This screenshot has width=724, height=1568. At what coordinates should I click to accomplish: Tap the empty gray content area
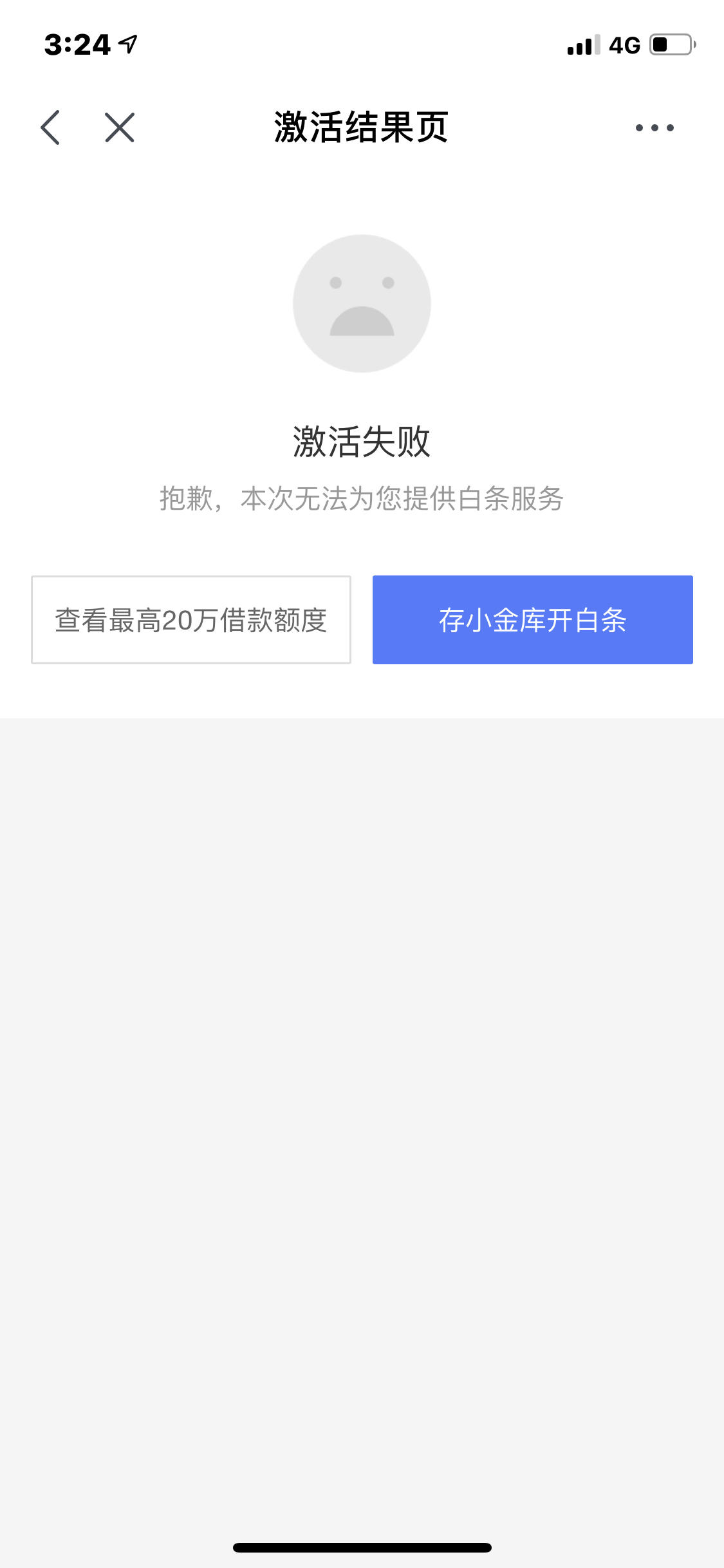pyautogui.click(x=362, y=1094)
